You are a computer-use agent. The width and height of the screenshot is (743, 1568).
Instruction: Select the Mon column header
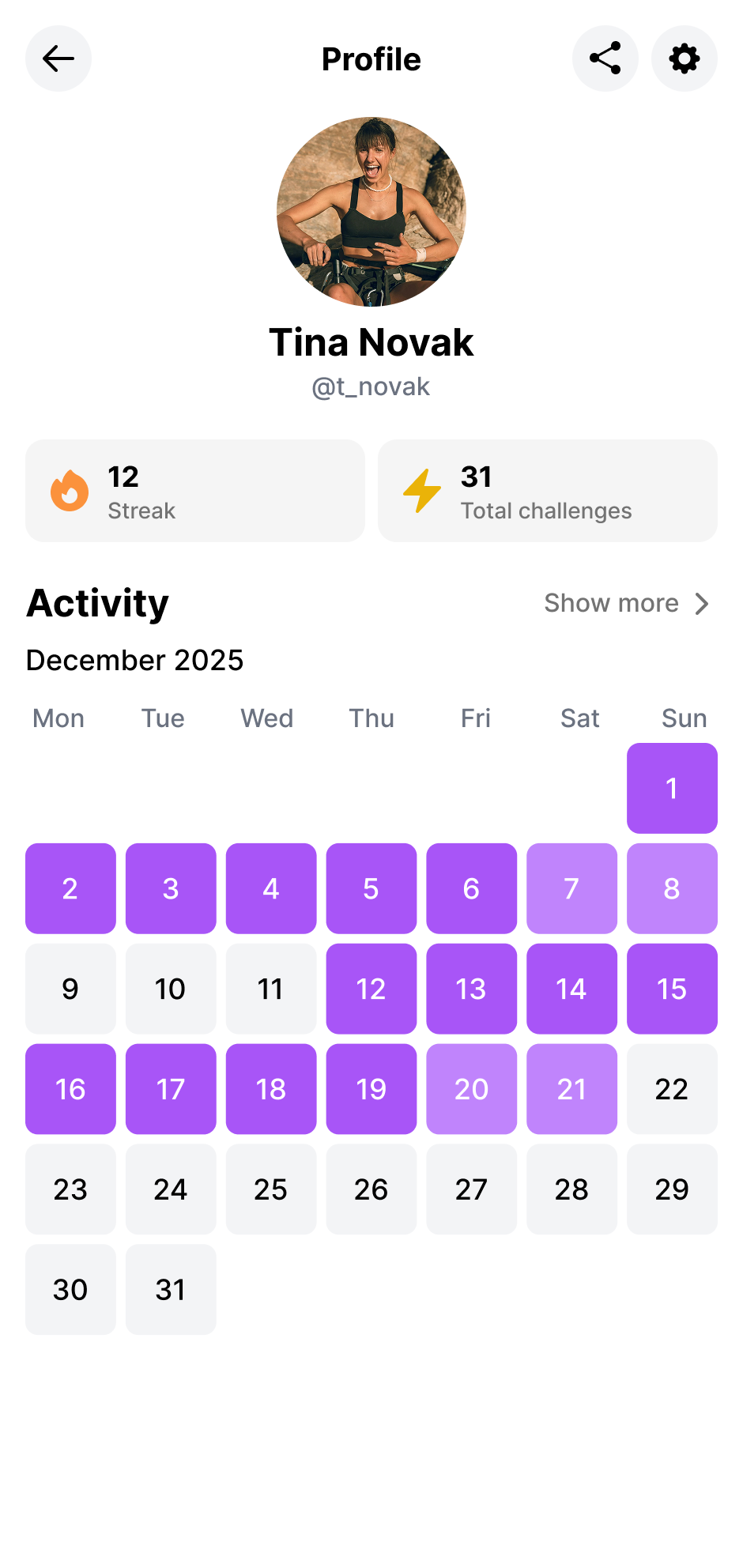point(58,718)
